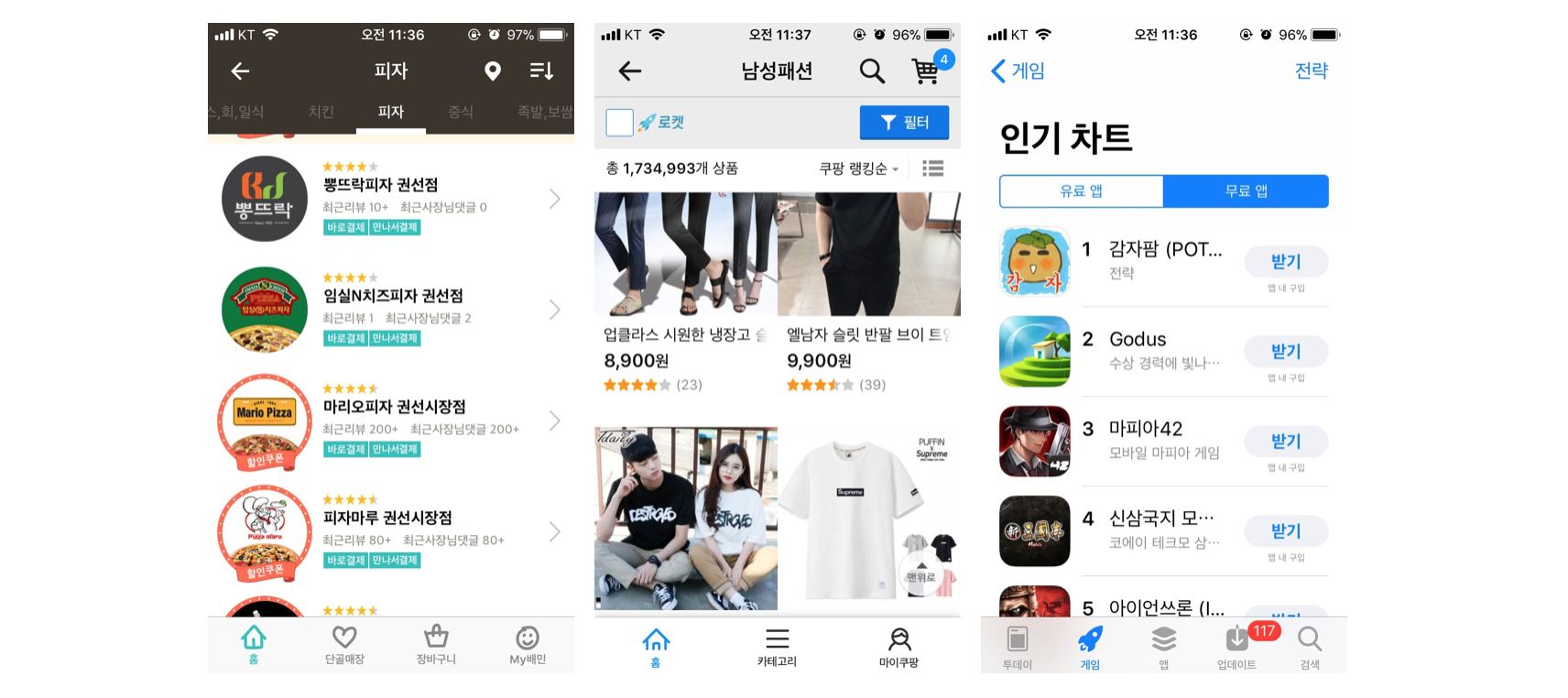
Task: Check the 로켓 delivery checkbox
Action: click(619, 123)
